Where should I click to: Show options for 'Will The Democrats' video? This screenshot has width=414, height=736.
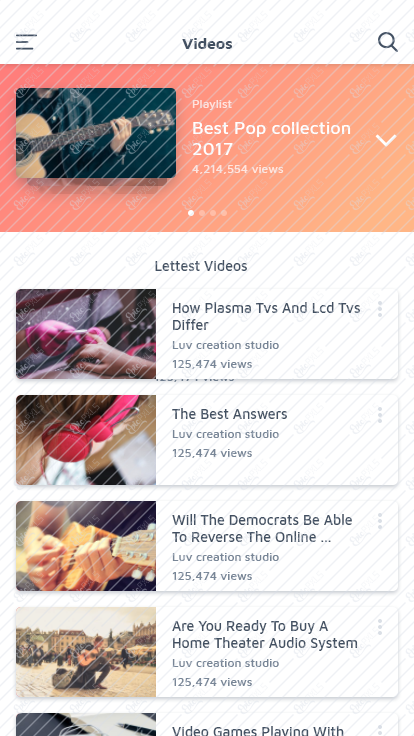click(380, 521)
